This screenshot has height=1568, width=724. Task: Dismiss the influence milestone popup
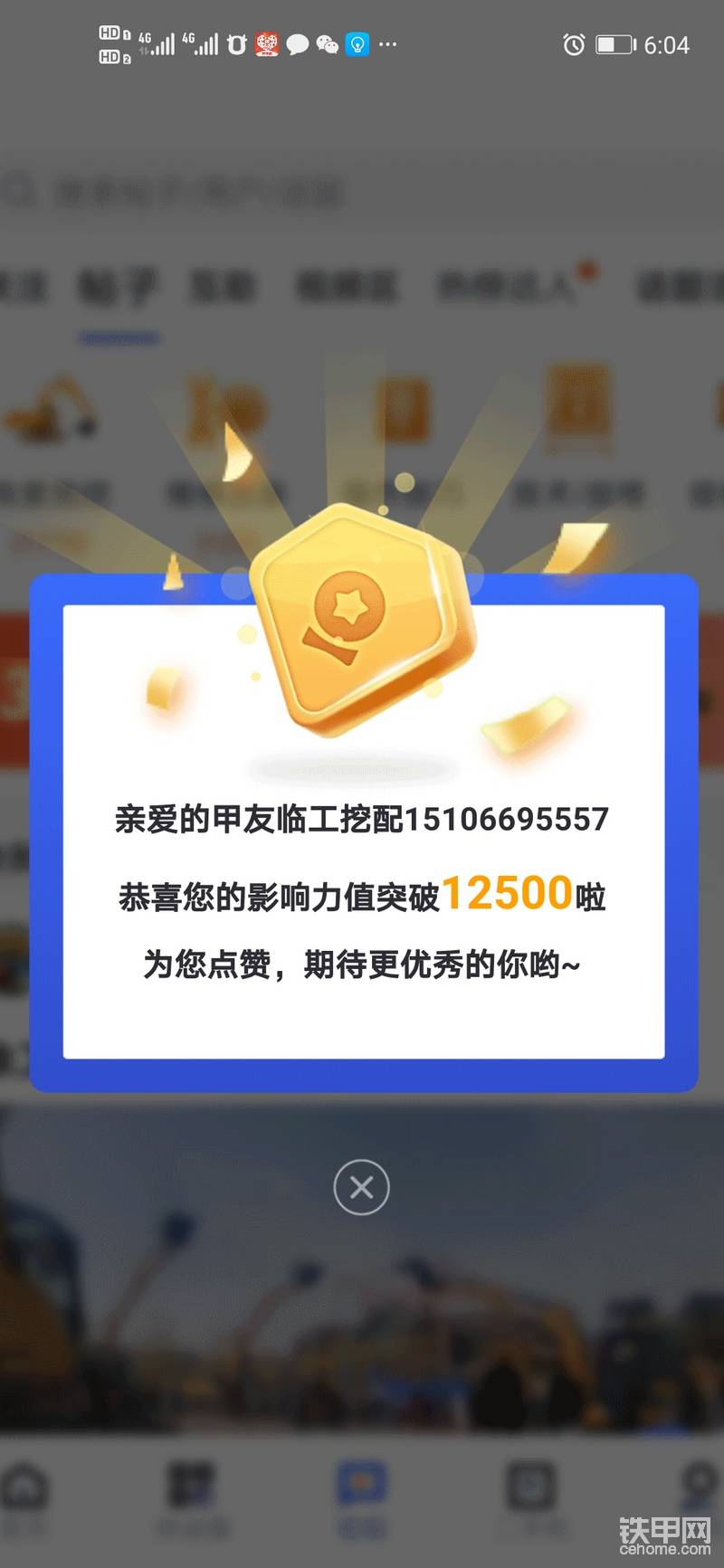click(x=361, y=1187)
